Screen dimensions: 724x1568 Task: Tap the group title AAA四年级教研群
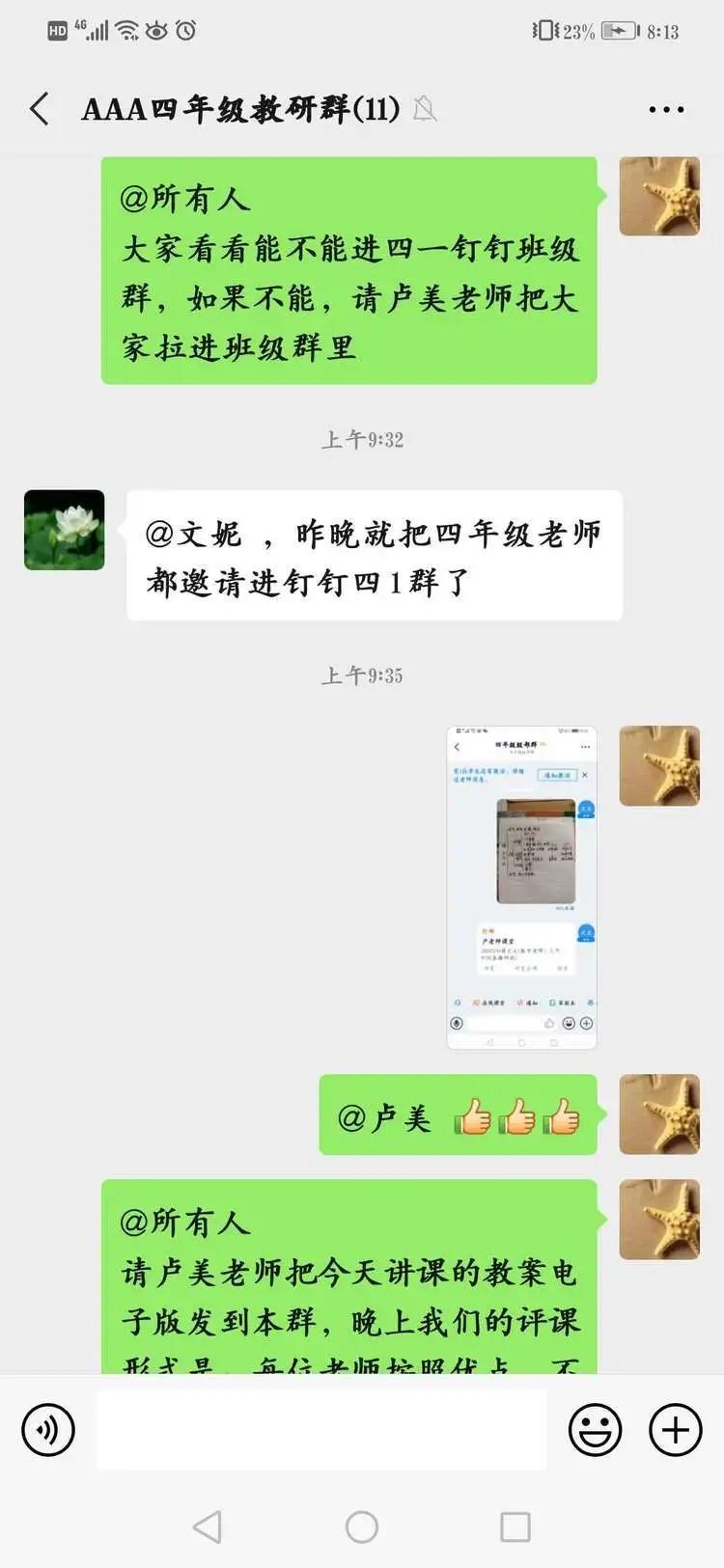tap(241, 109)
